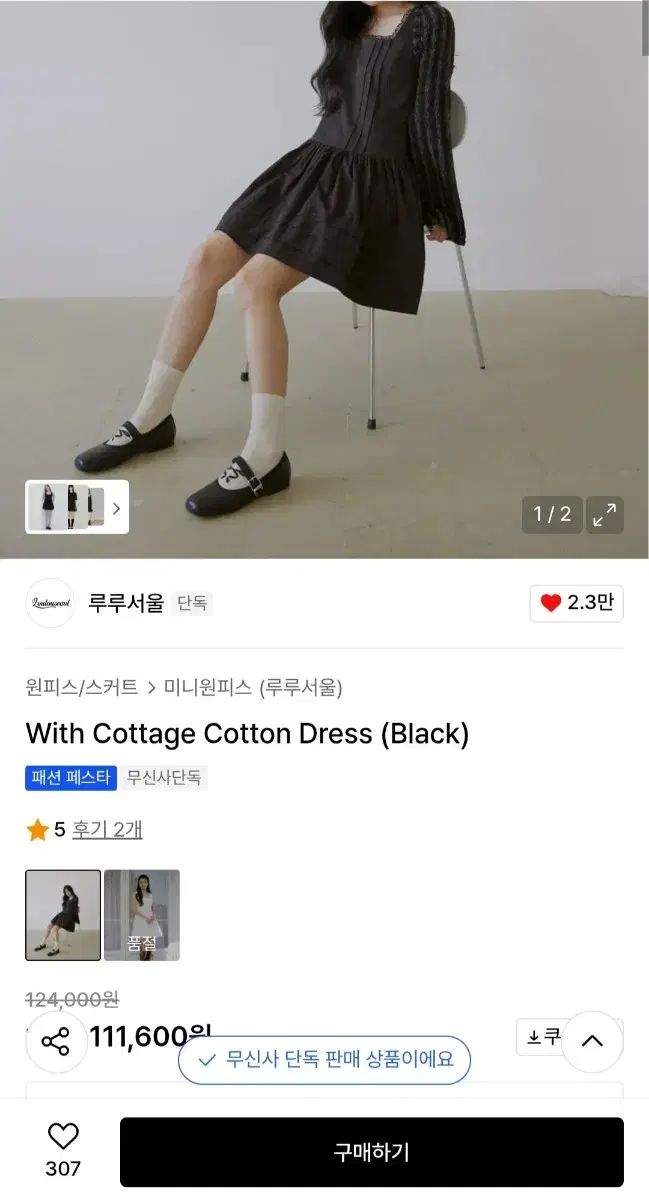Add product to wishlist with the heart icon

pyautogui.click(x=63, y=1137)
